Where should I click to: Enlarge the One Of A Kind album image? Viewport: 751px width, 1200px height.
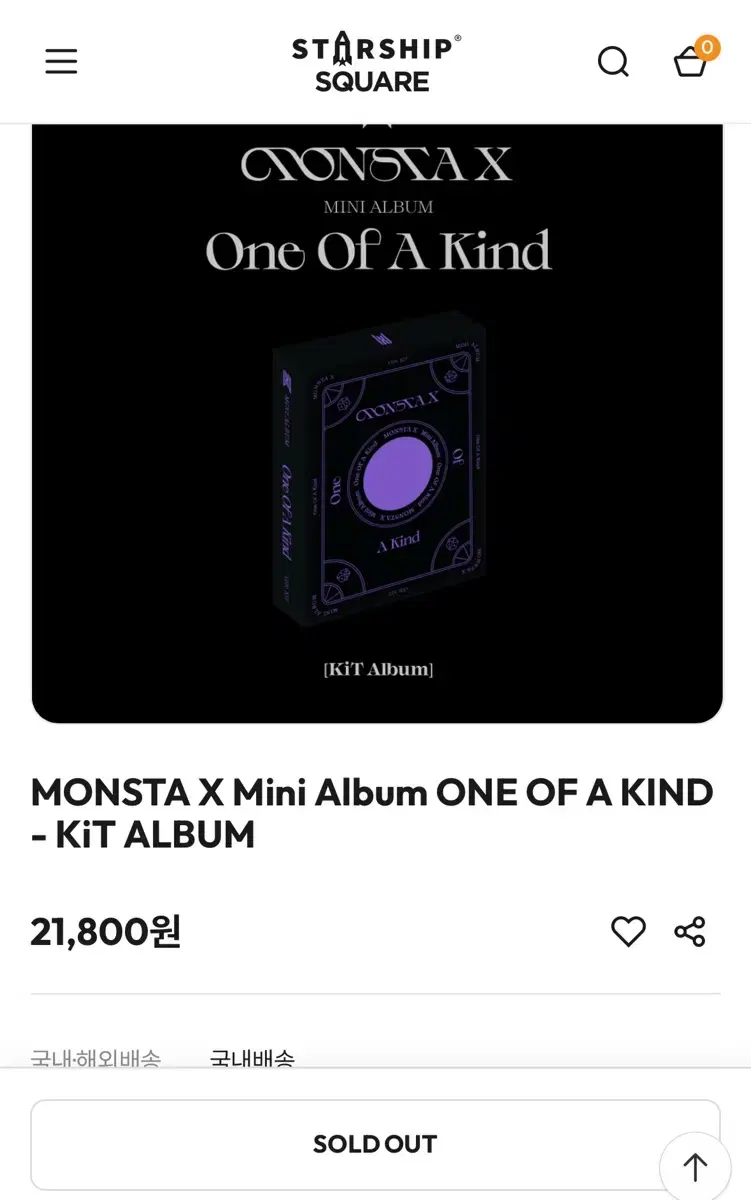[x=377, y=420]
